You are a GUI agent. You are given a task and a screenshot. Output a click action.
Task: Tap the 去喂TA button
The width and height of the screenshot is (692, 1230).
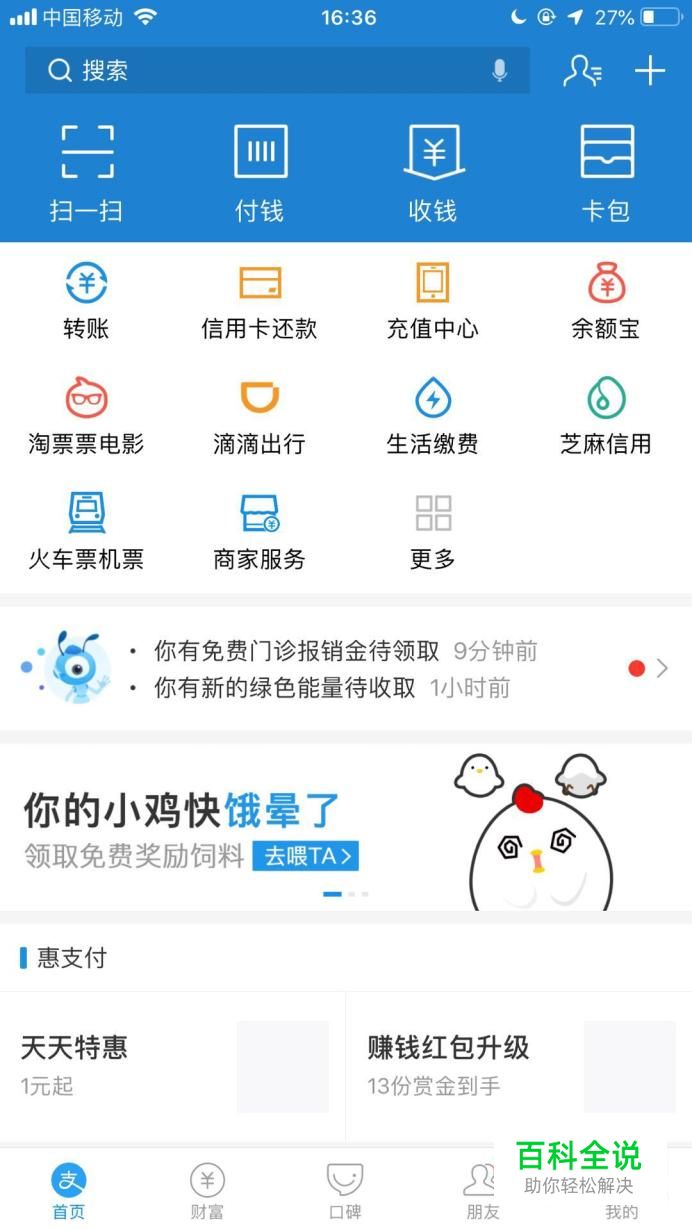click(306, 856)
